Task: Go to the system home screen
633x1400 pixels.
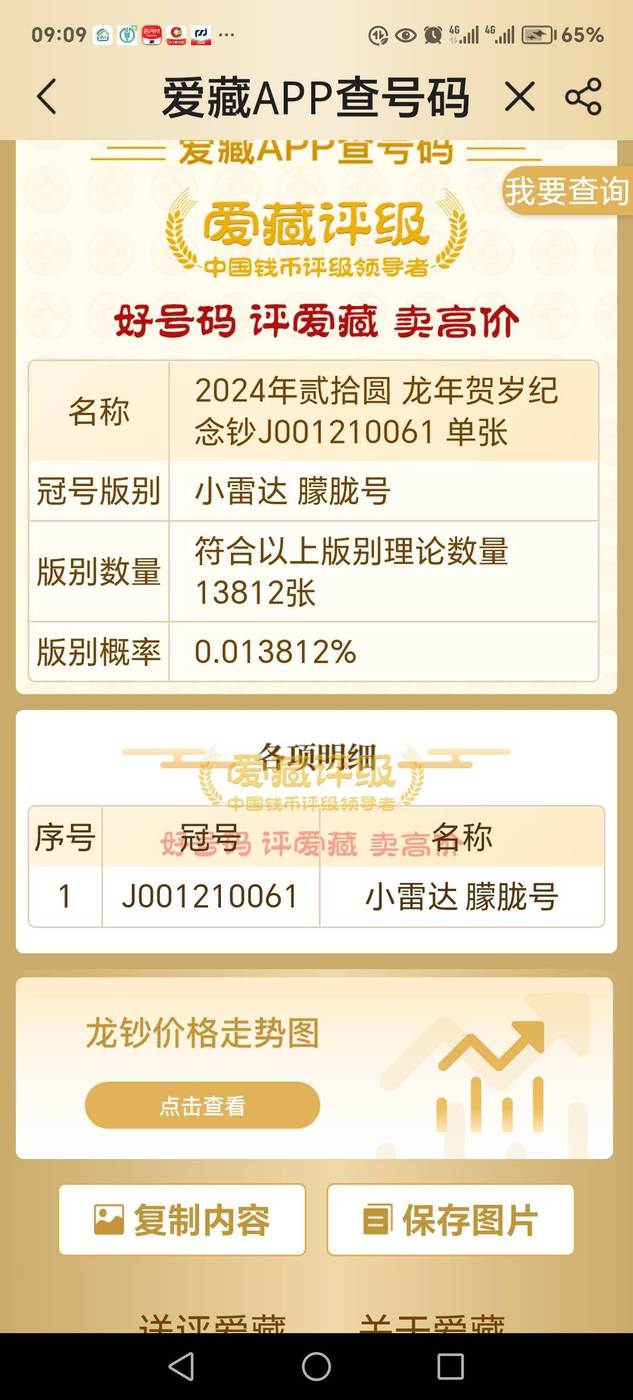Action: pyautogui.click(x=316, y=1366)
